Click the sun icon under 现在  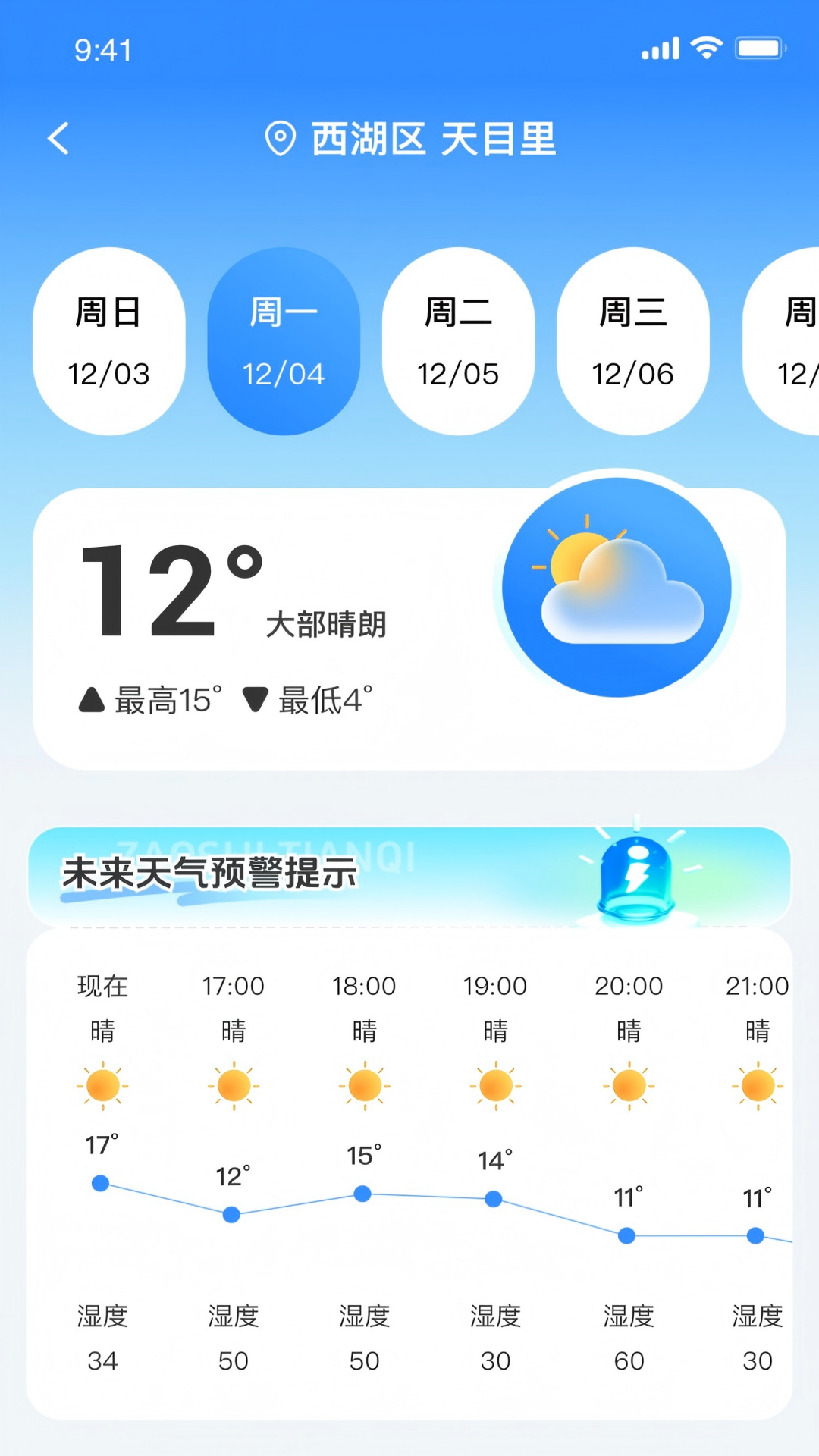(102, 1086)
